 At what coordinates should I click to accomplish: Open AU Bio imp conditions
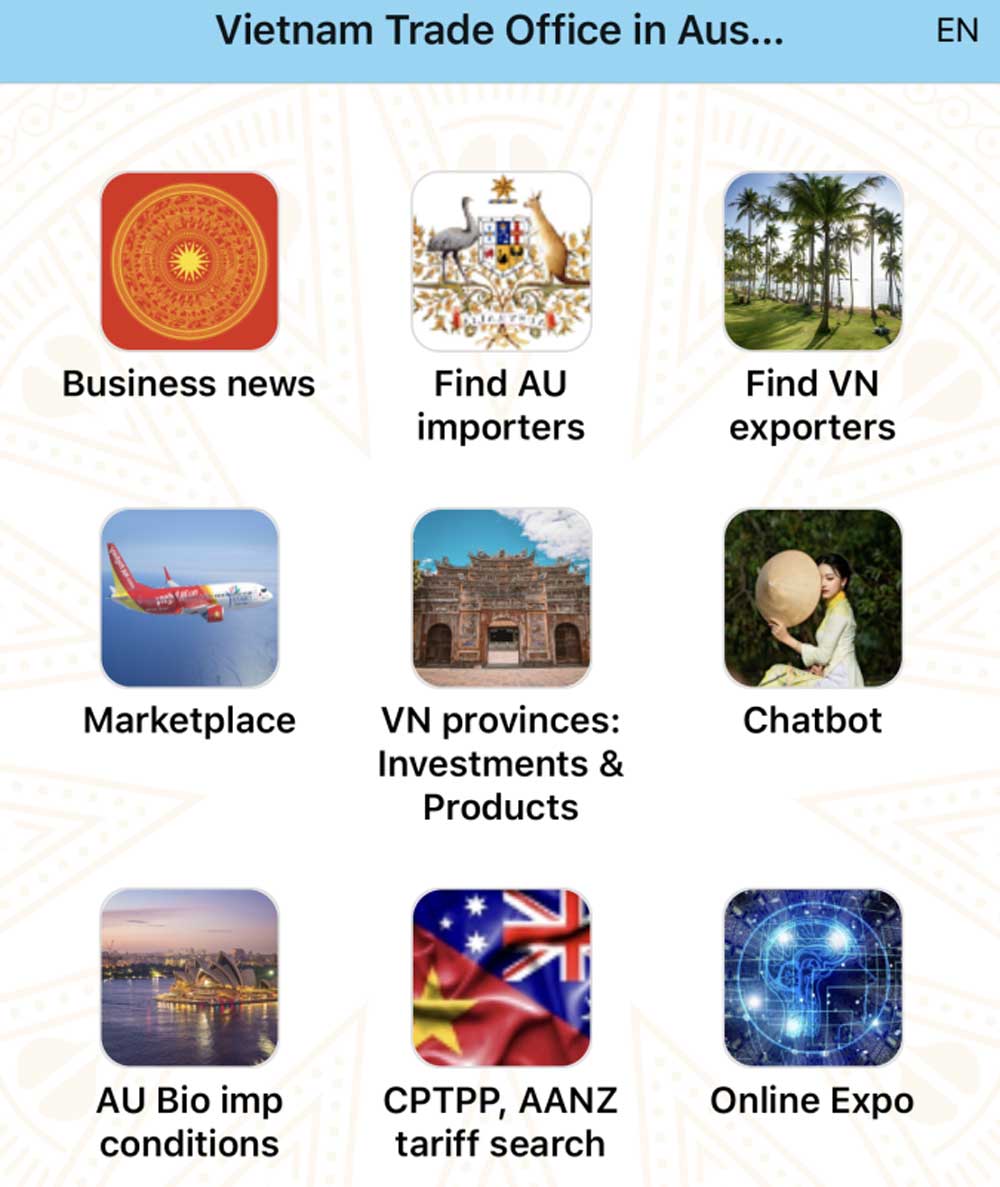[x=189, y=977]
